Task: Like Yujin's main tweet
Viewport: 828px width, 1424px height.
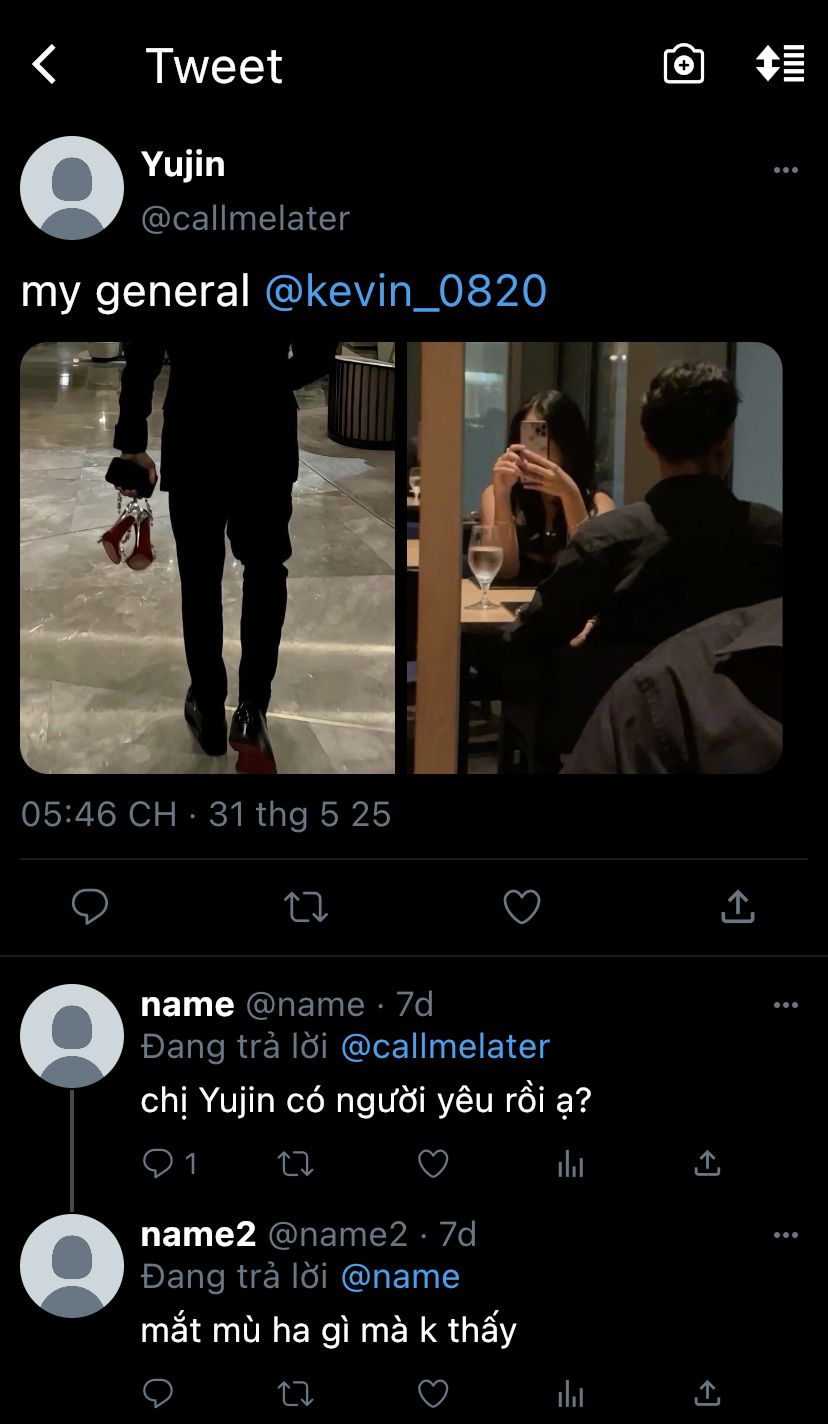Action: (x=521, y=907)
